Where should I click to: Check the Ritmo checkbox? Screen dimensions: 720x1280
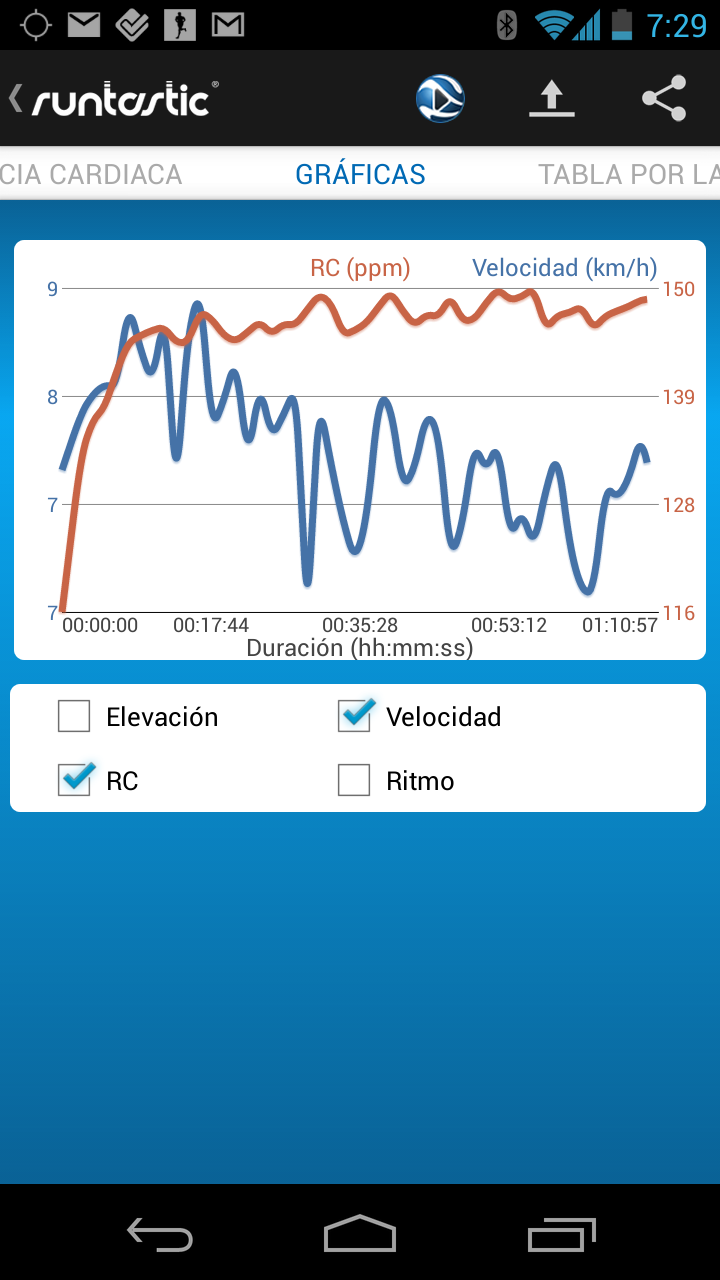[x=355, y=781]
